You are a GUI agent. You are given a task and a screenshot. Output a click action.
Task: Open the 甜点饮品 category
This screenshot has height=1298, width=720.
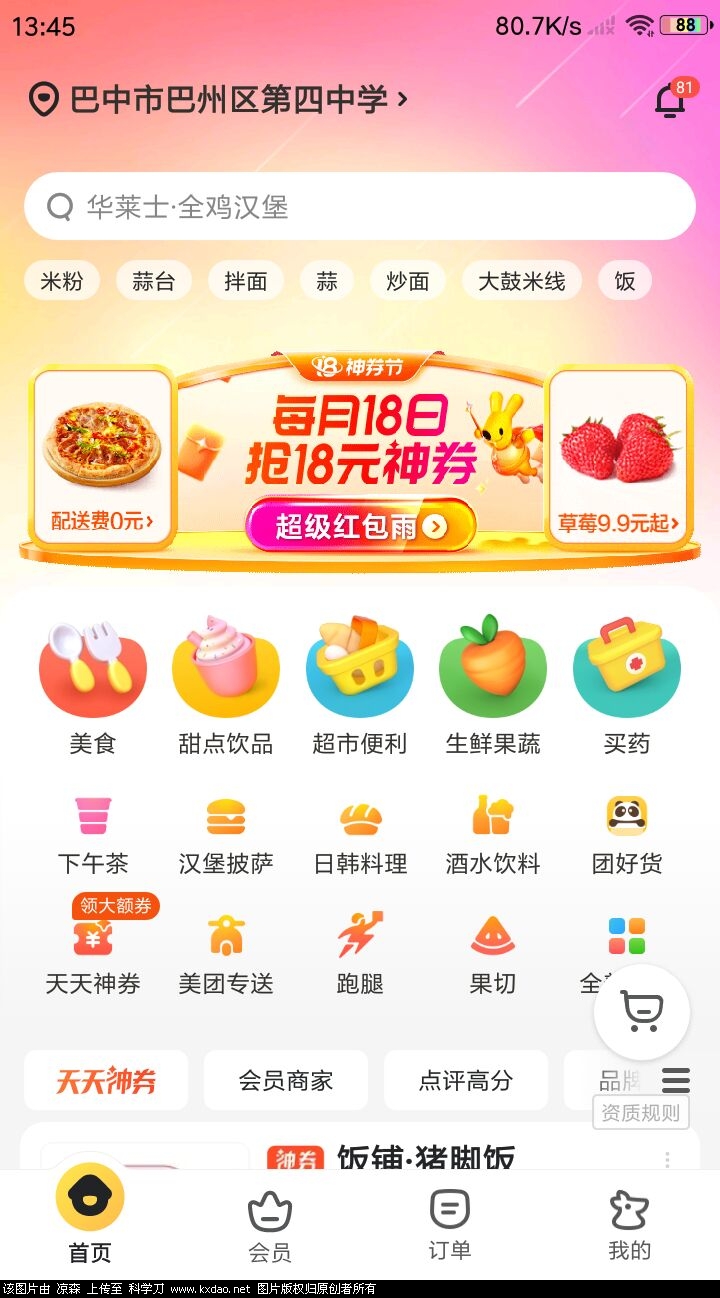(x=225, y=686)
